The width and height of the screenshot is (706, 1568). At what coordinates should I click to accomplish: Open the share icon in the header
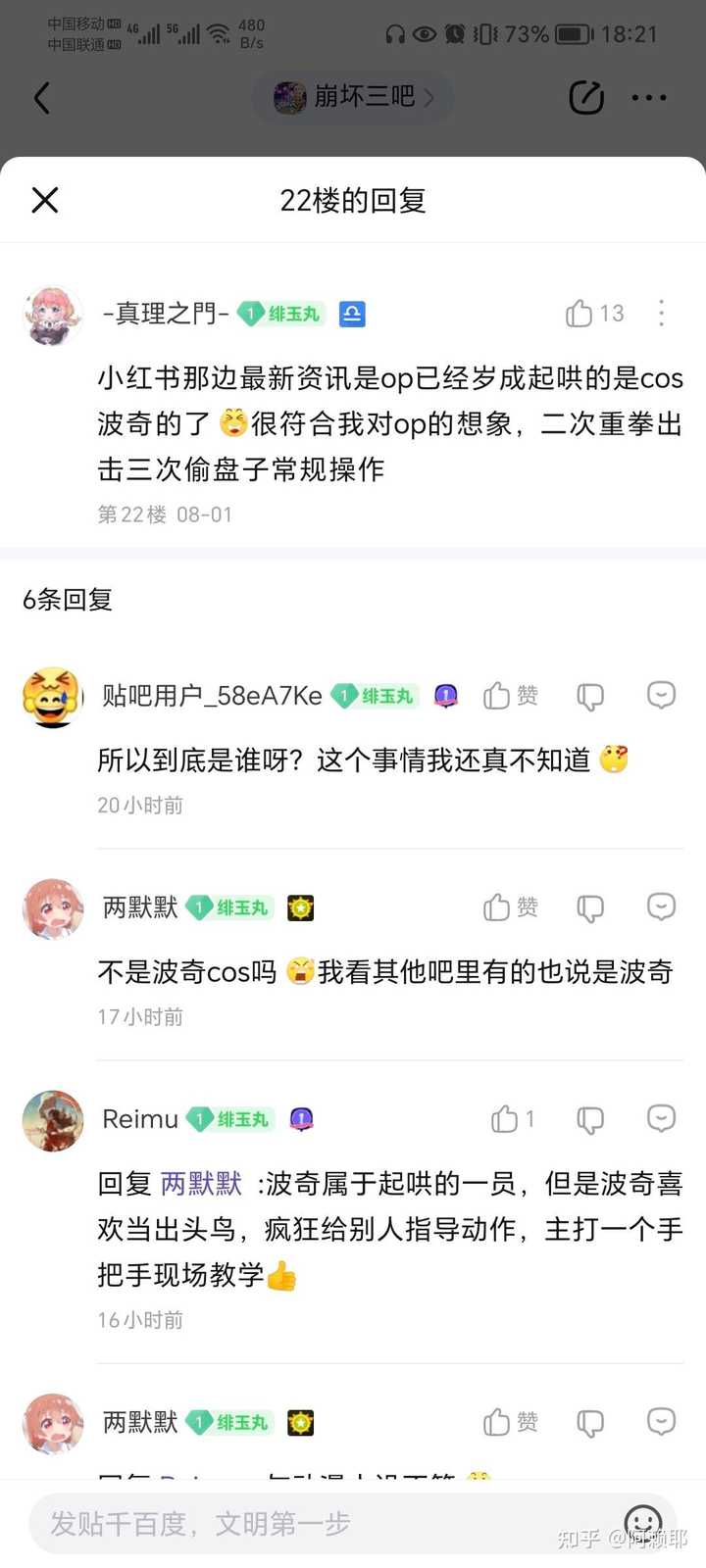[x=585, y=97]
